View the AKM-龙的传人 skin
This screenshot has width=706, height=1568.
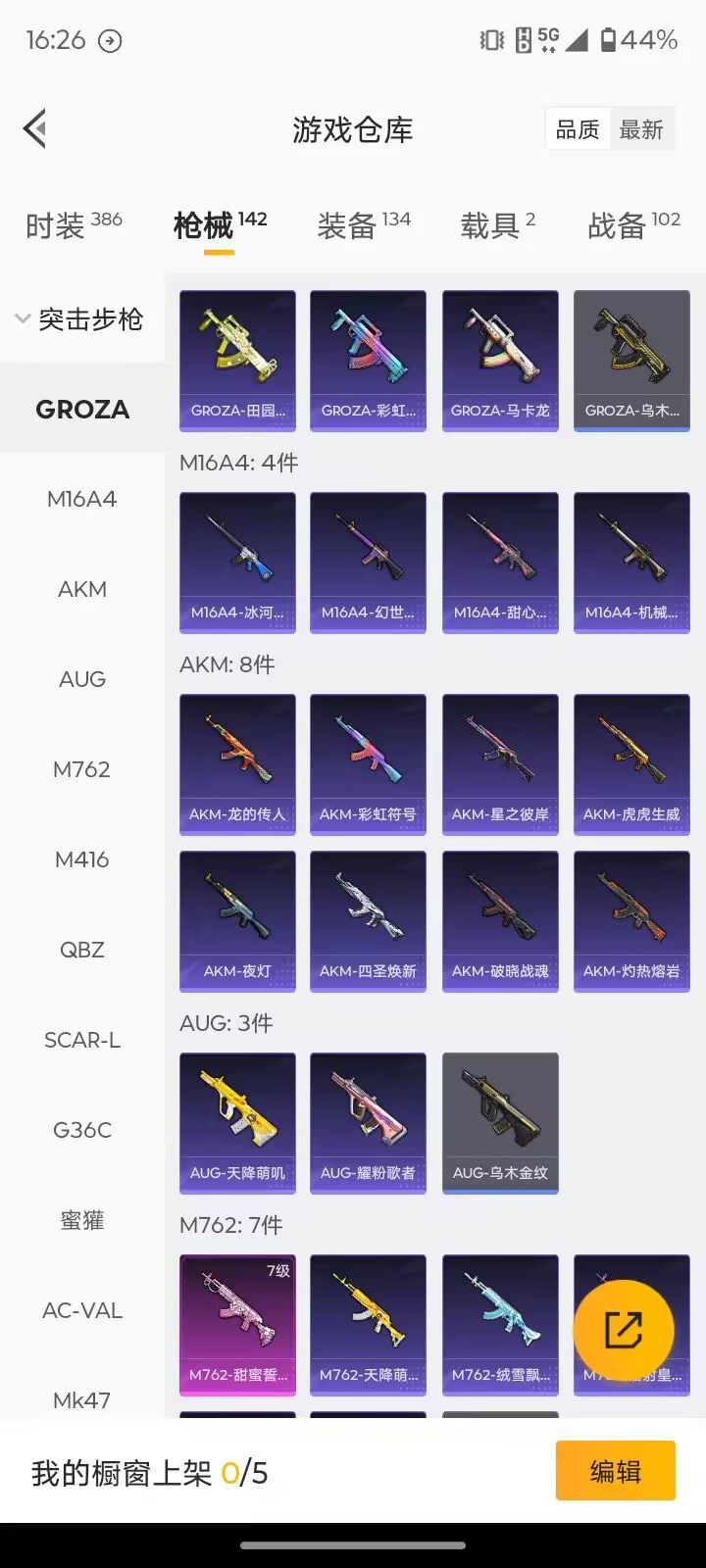point(237,763)
